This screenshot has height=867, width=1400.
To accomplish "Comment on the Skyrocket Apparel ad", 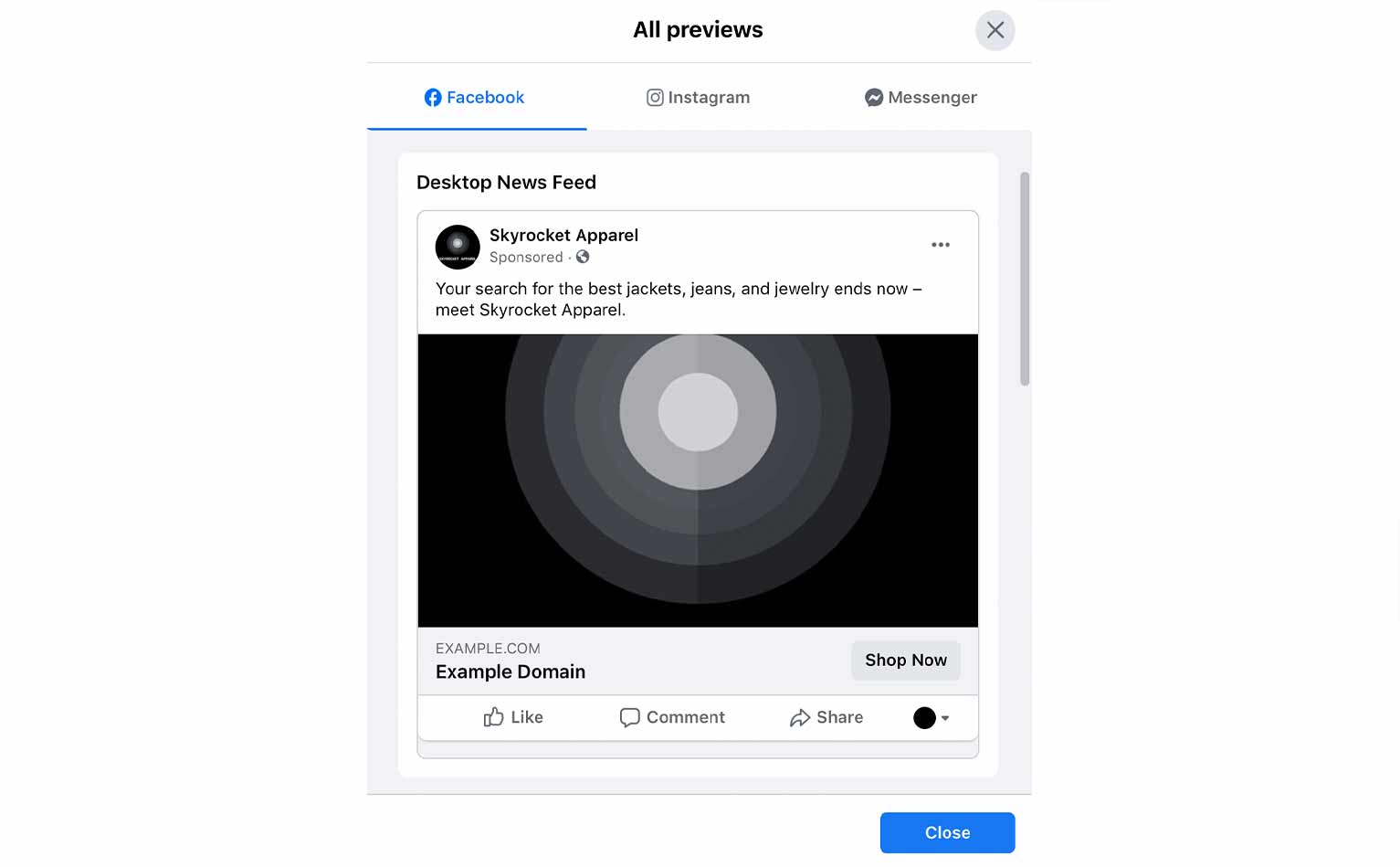I will click(672, 717).
